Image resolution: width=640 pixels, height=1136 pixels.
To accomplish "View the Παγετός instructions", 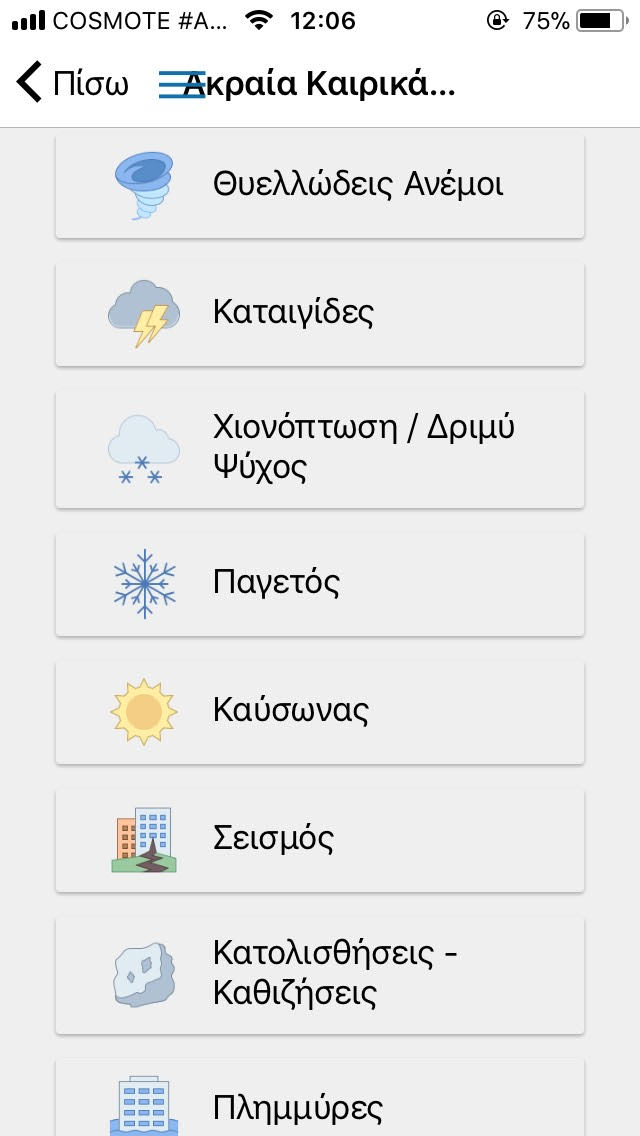I will 320,583.
